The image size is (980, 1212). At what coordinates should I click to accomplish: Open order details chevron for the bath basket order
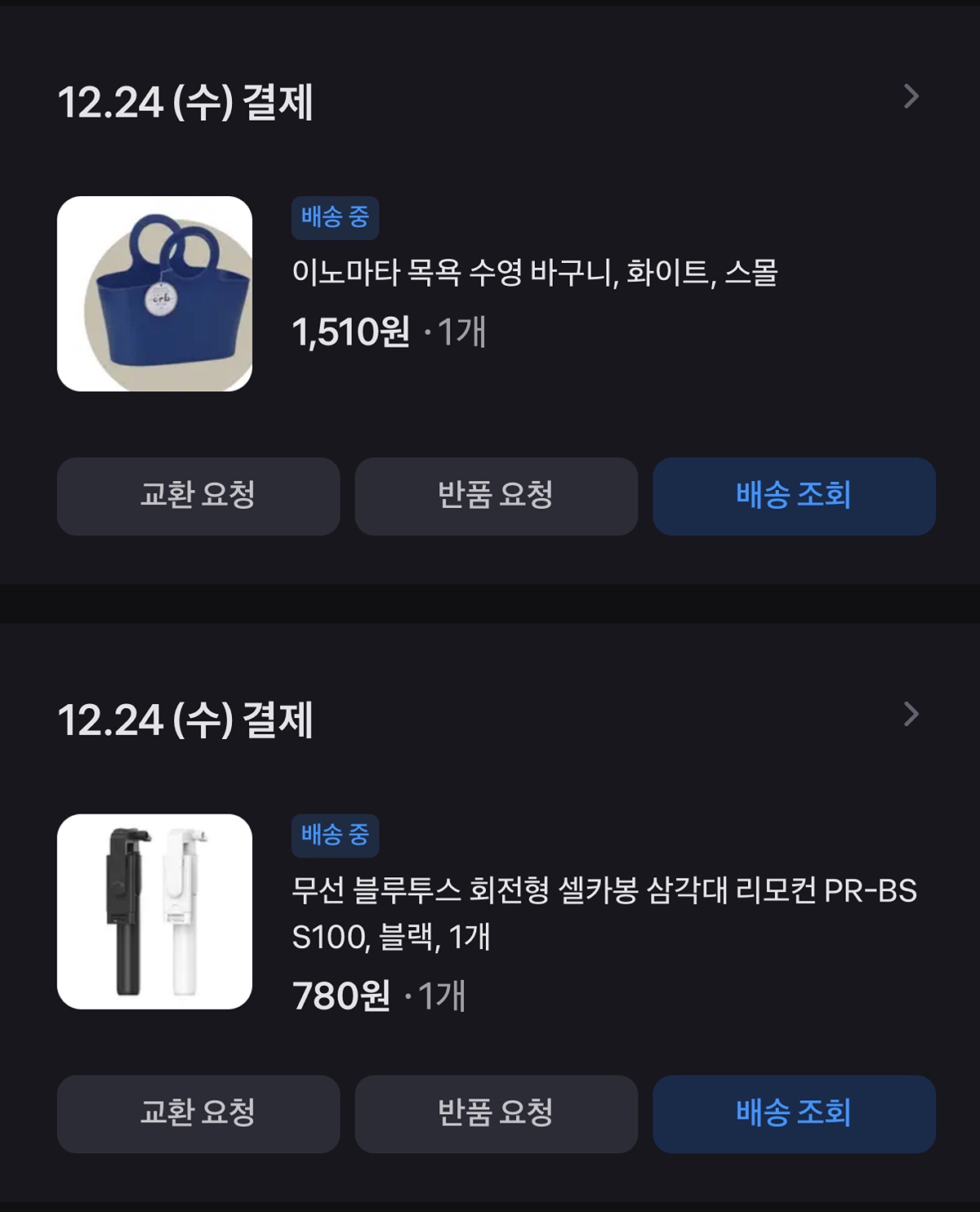pyautogui.click(x=911, y=97)
